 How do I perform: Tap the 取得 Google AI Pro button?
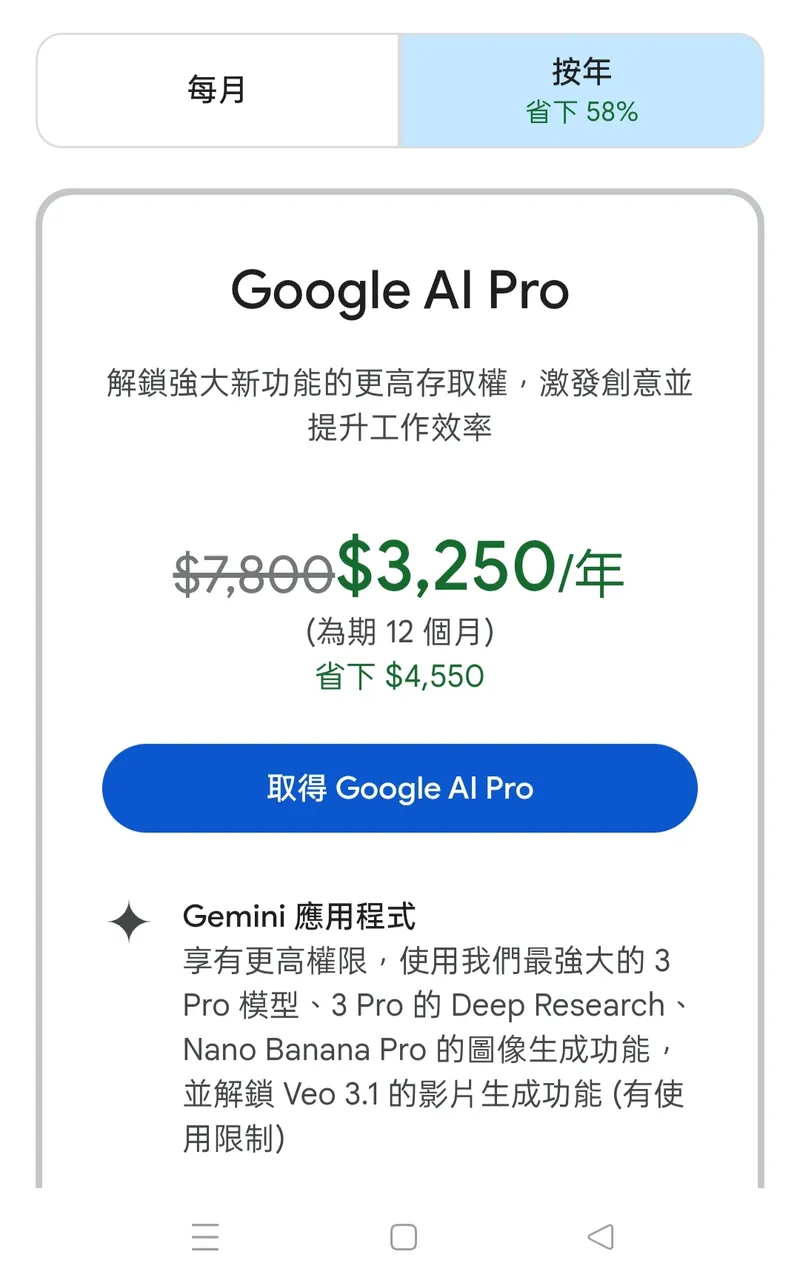click(x=400, y=788)
